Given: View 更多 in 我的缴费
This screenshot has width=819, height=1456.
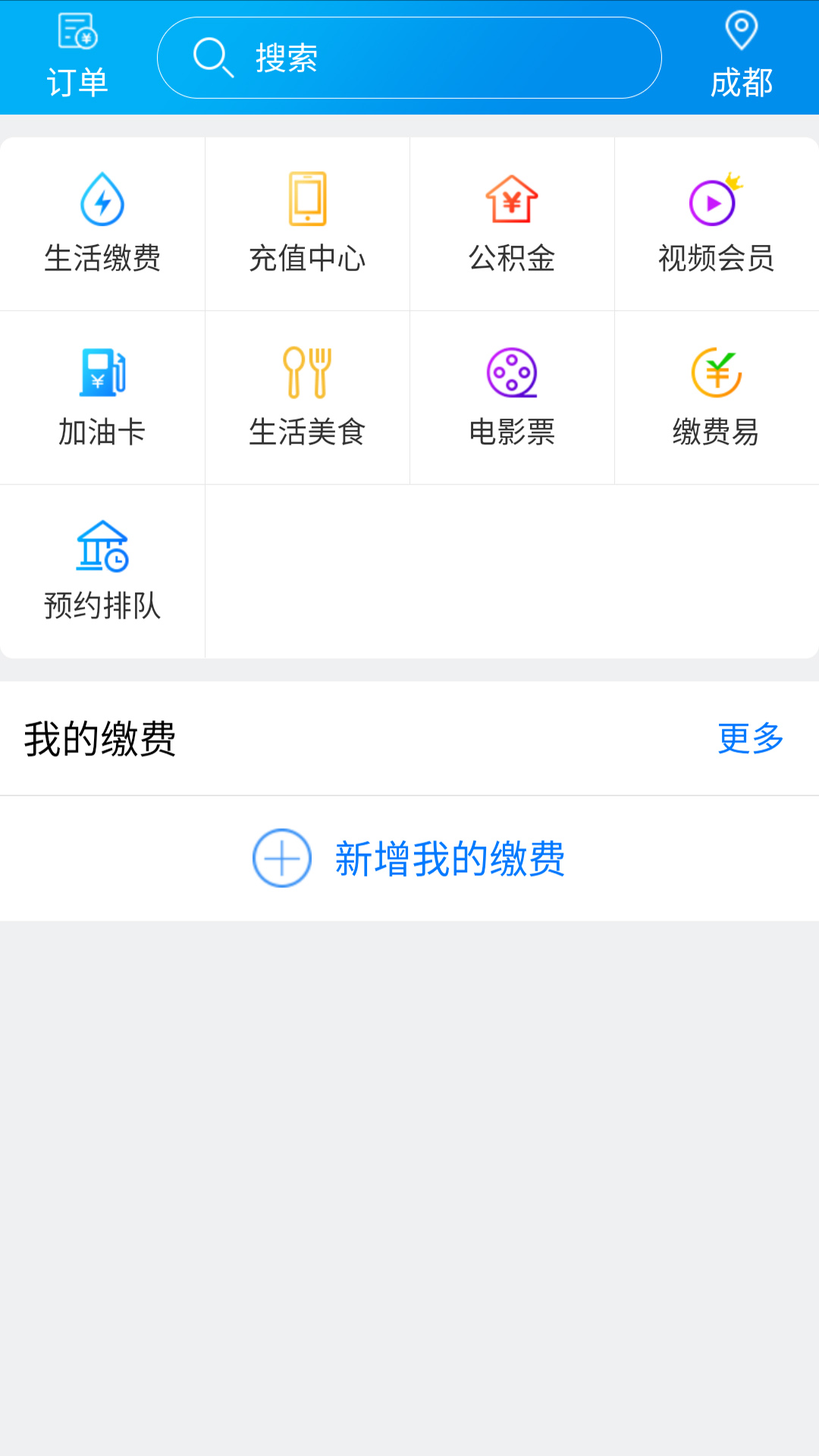Looking at the screenshot, I should [x=750, y=739].
